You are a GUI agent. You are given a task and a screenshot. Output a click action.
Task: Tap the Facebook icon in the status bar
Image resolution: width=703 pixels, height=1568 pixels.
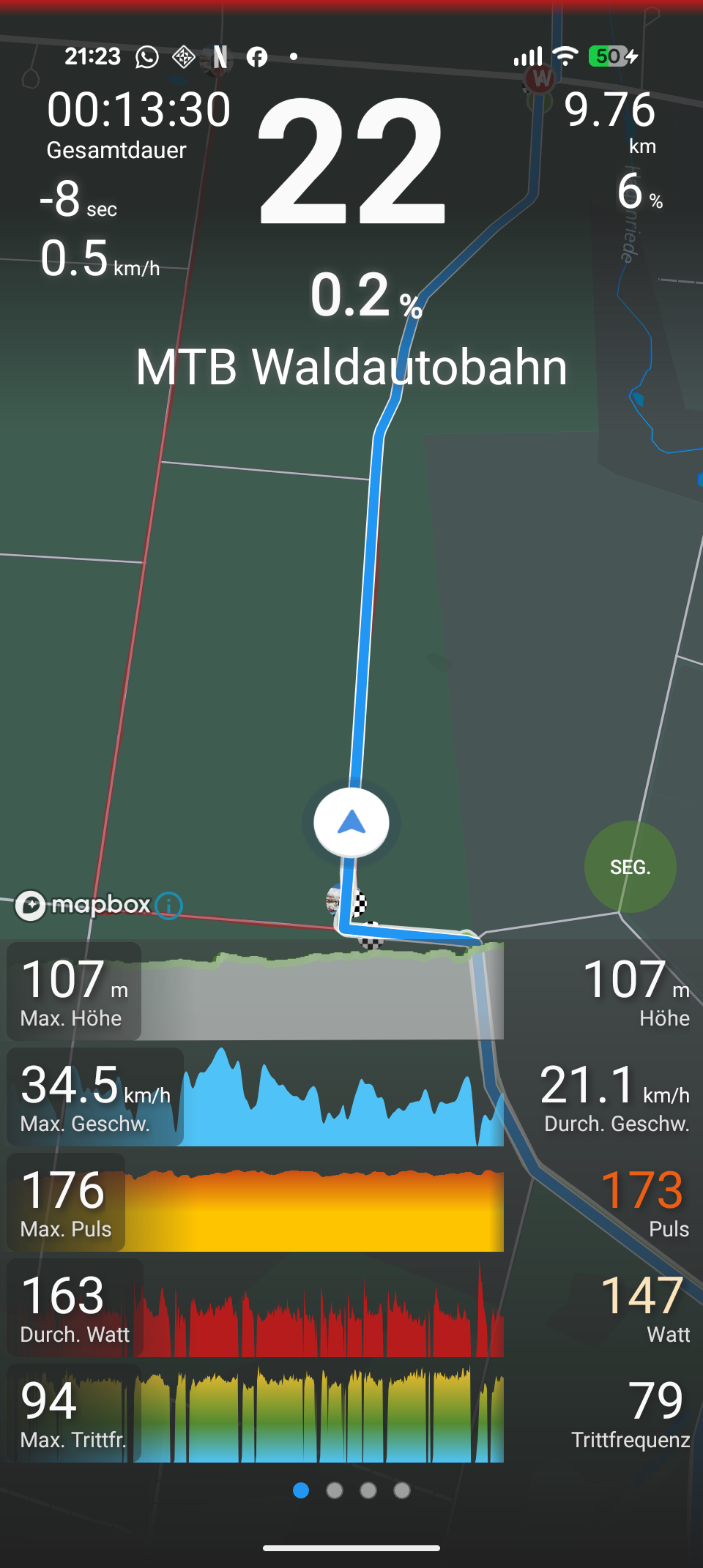pyautogui.click(x=256, y=55)
